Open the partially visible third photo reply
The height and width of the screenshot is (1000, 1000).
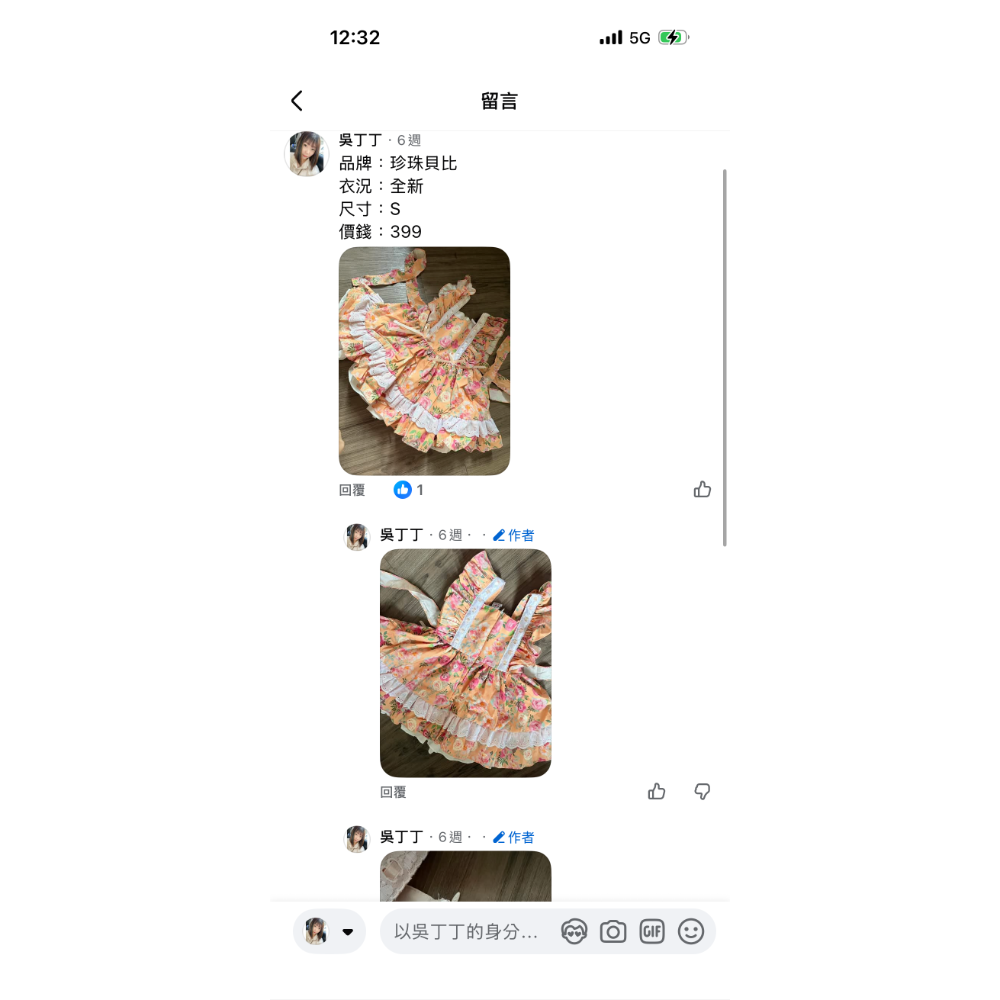(x=465, y=876)
